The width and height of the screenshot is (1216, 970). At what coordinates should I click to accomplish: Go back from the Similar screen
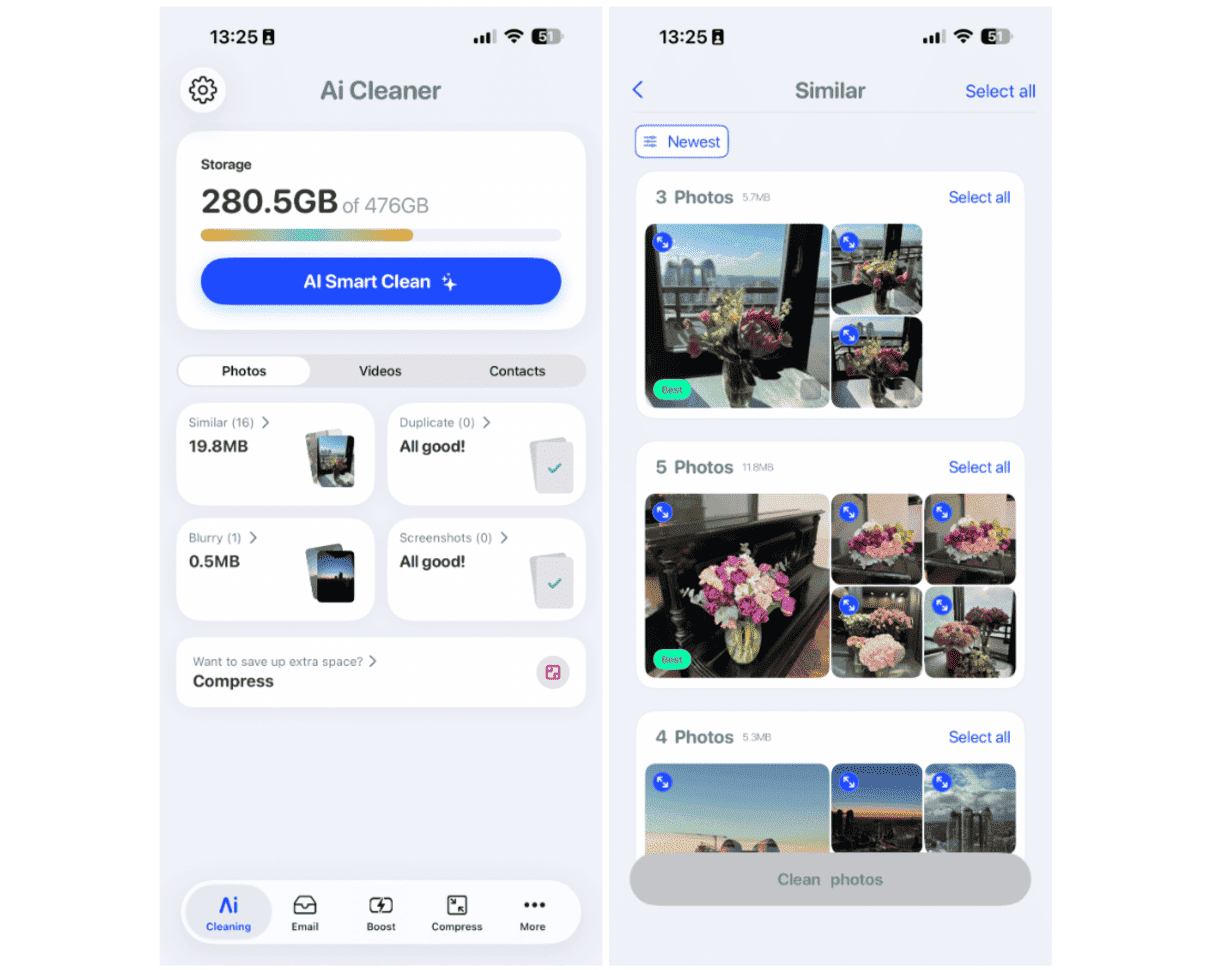(x=638, y=90)
